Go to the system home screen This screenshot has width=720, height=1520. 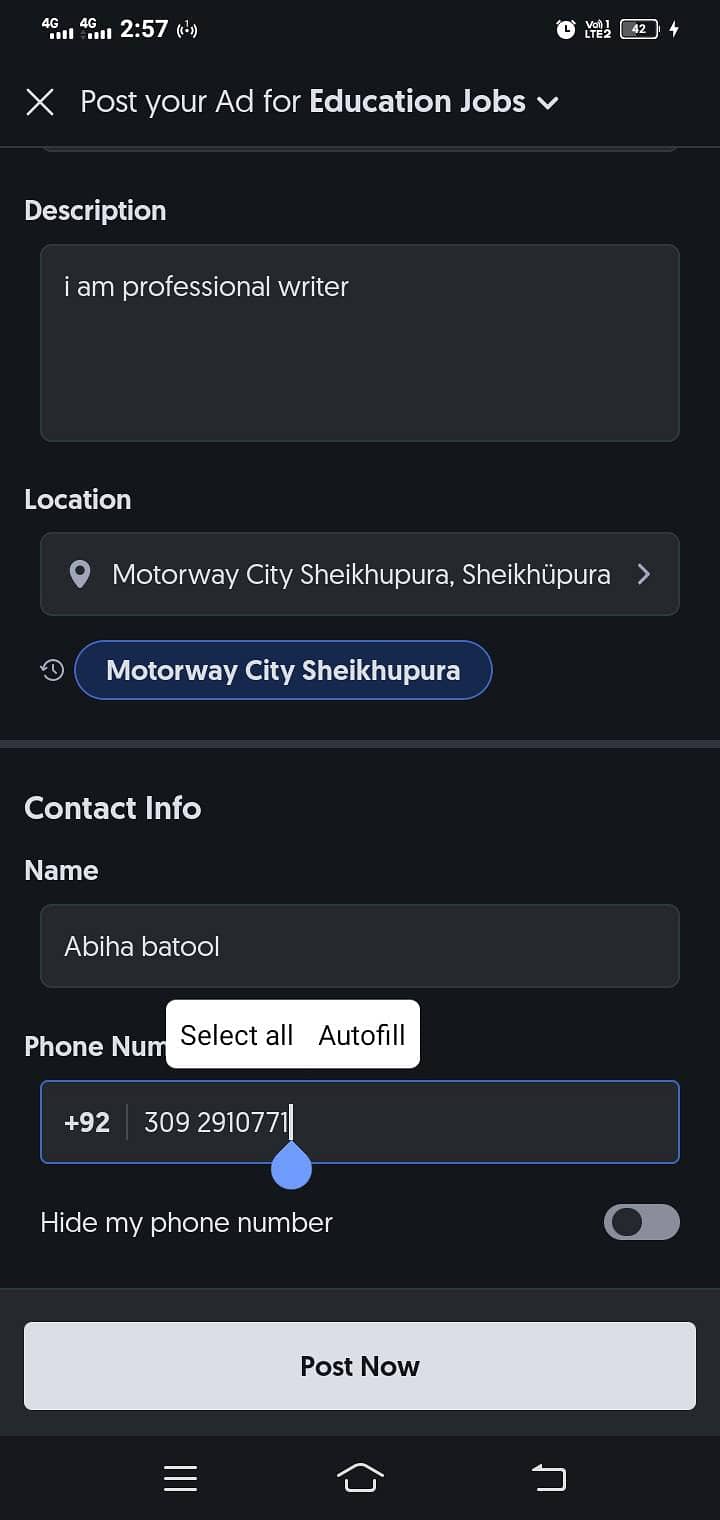(x=360, y=1478)
